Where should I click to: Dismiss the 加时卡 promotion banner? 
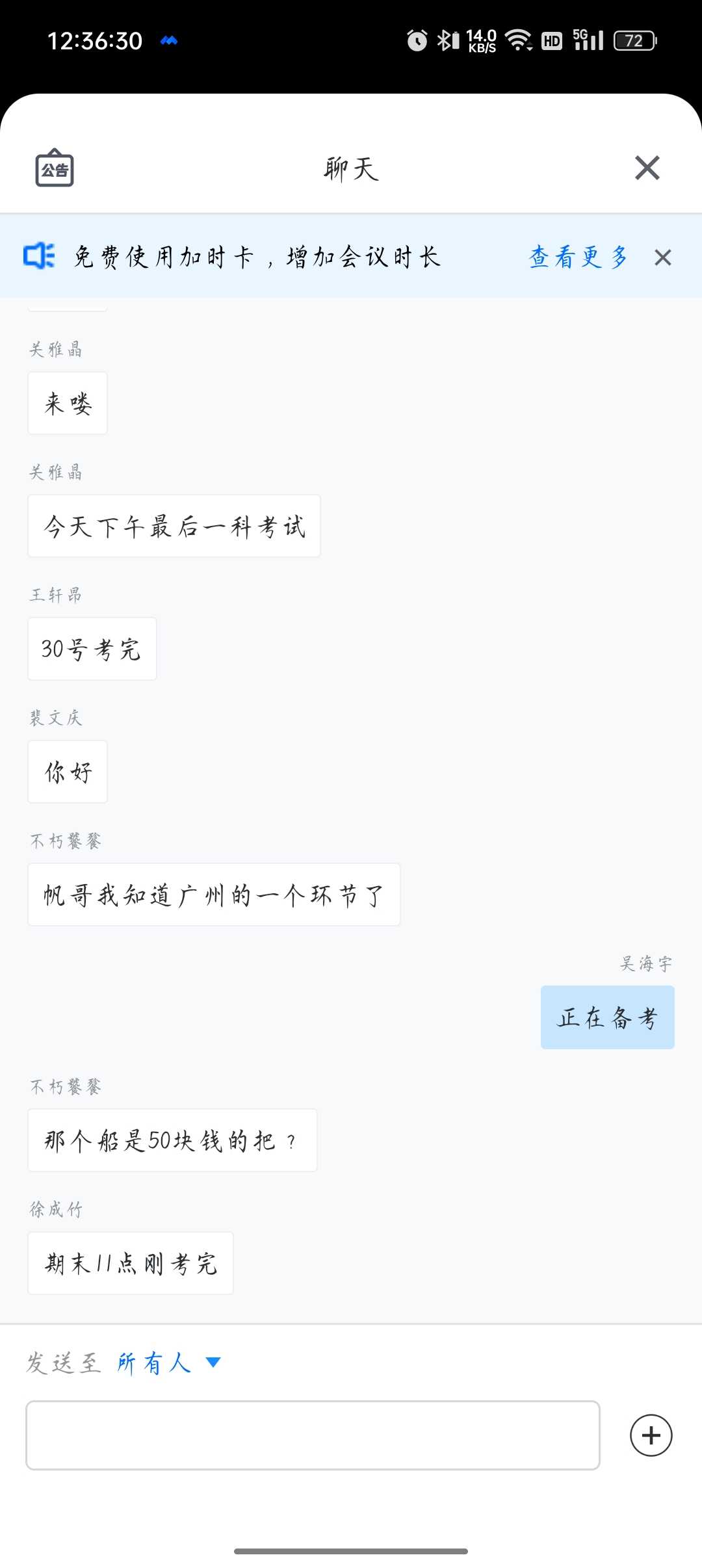662,258
